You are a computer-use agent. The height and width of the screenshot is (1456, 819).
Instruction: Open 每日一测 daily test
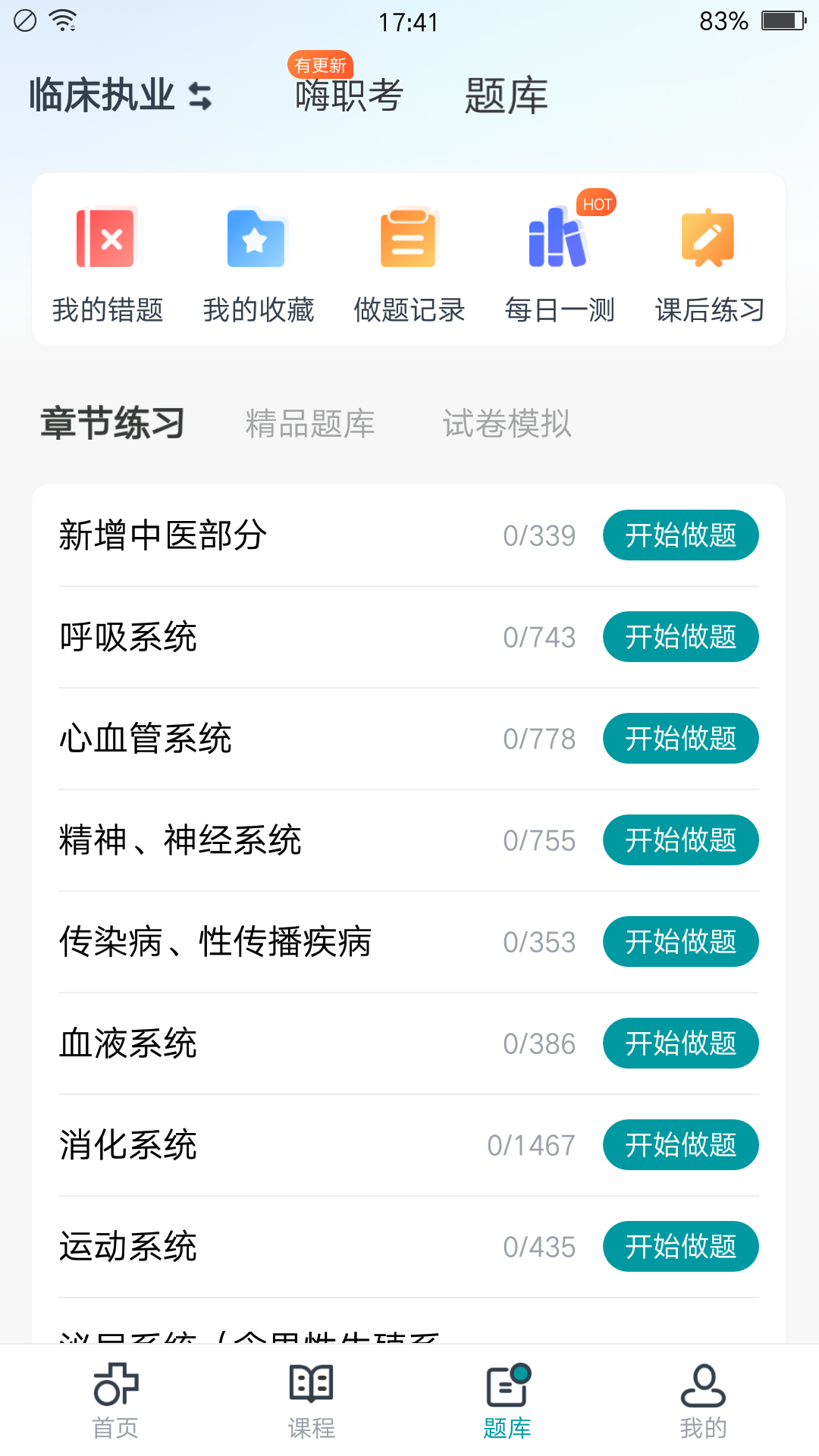pyautogui.click(x=560, y=262)
